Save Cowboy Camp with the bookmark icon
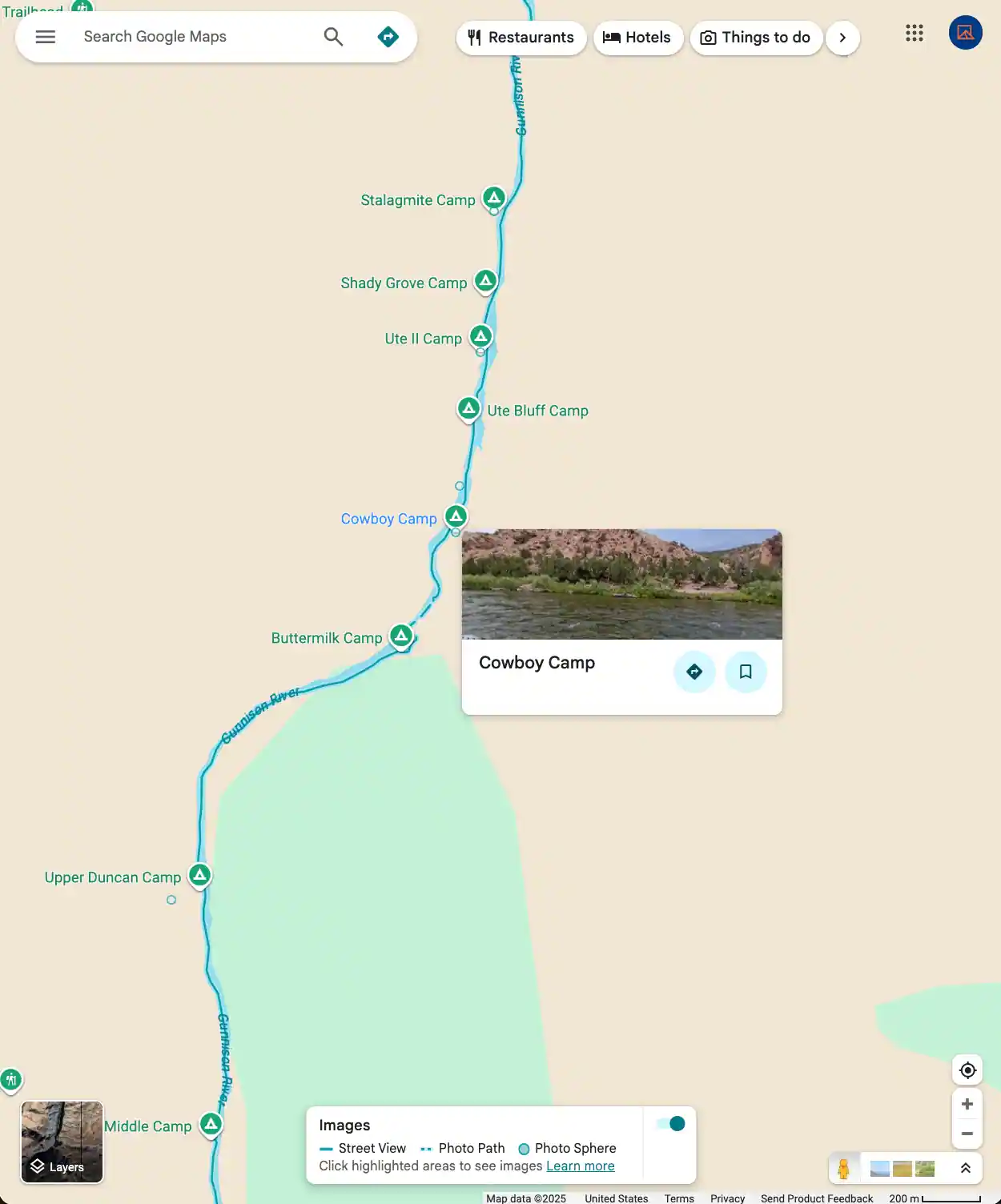1001x1204 pixels. [x=746, y=672]
